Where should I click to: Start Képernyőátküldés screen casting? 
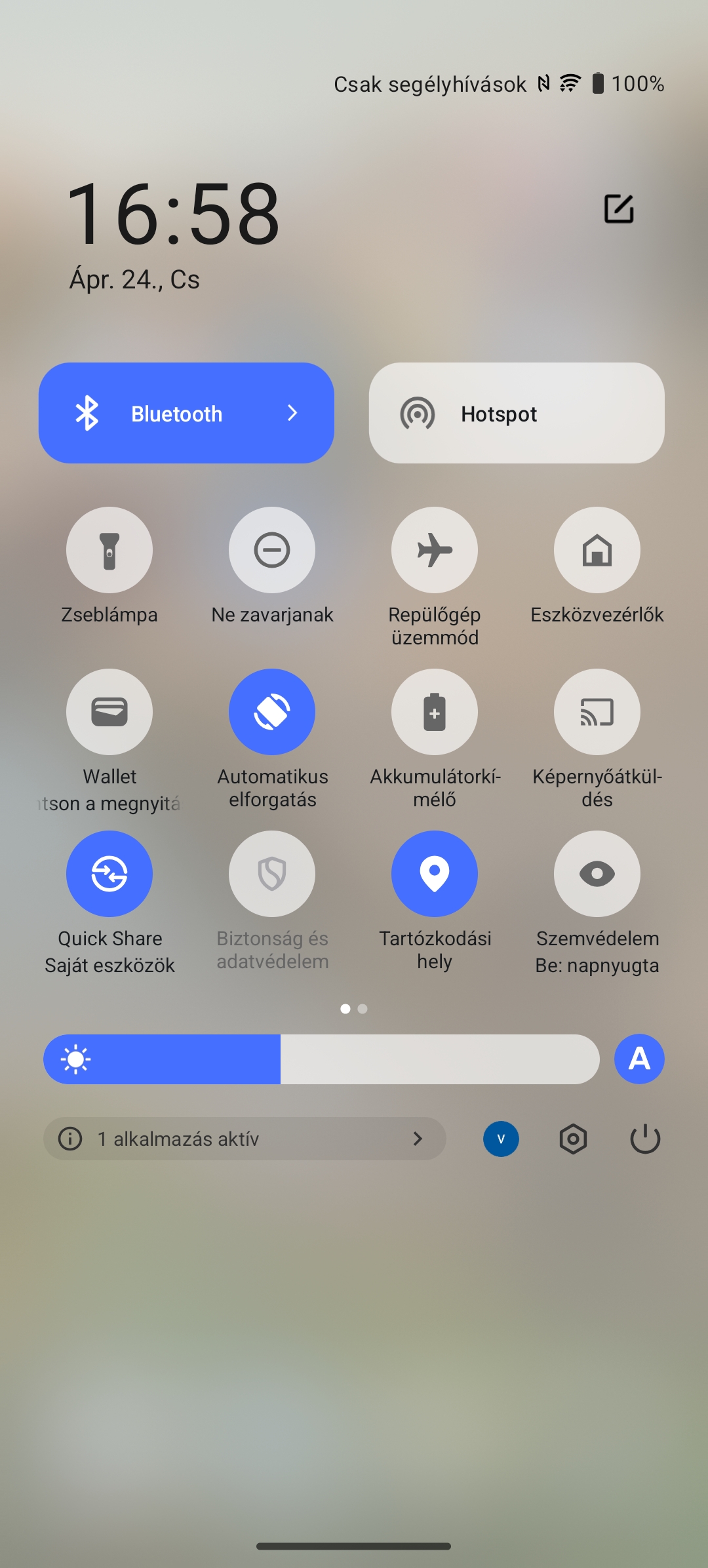coord(597,712)
